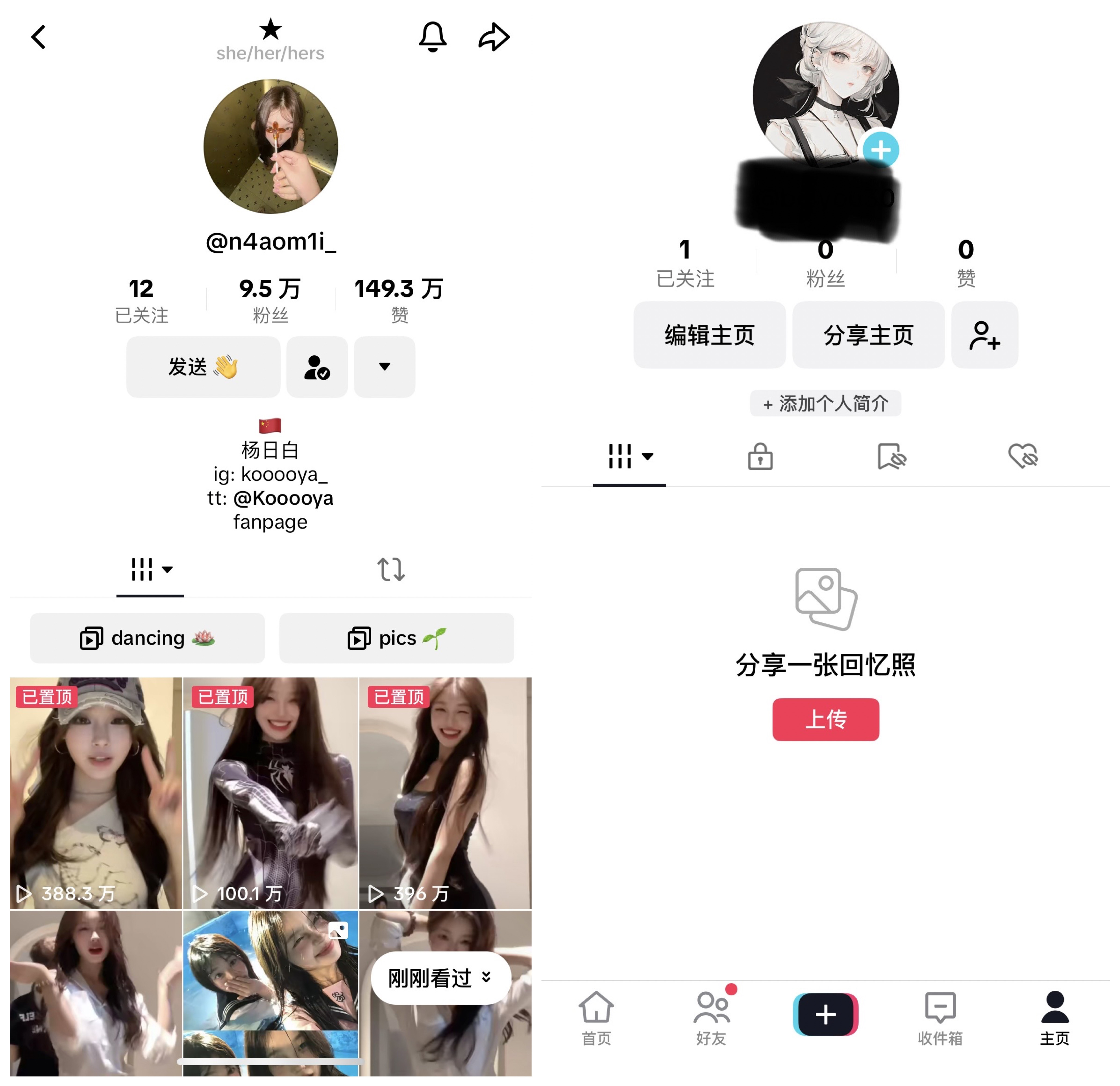The height and width of the screenshot is (1086, 1120).
Task: Open the dancing playlist
Action: pos(147,638)
